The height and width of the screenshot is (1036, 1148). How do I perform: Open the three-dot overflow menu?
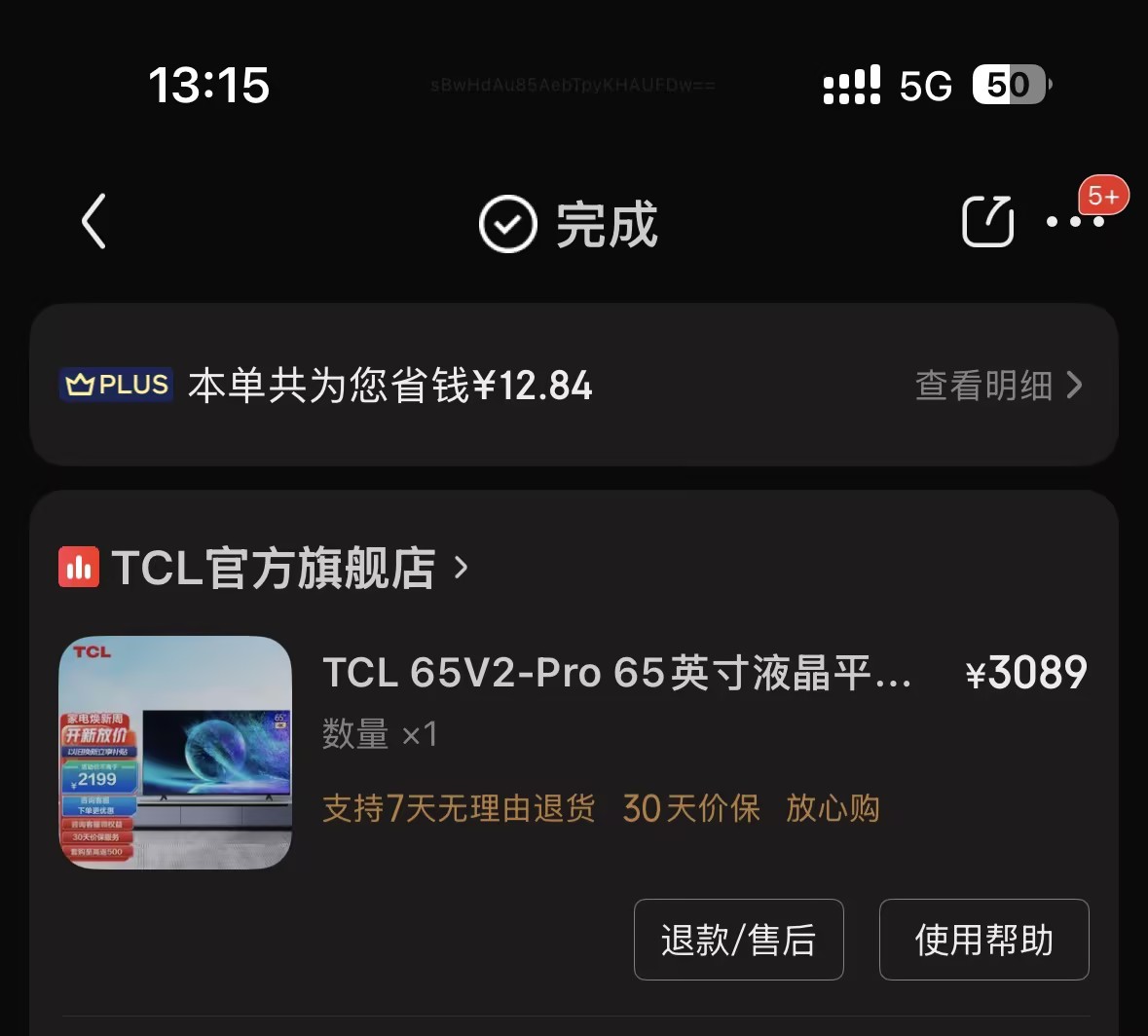[x=1075, y=222]
